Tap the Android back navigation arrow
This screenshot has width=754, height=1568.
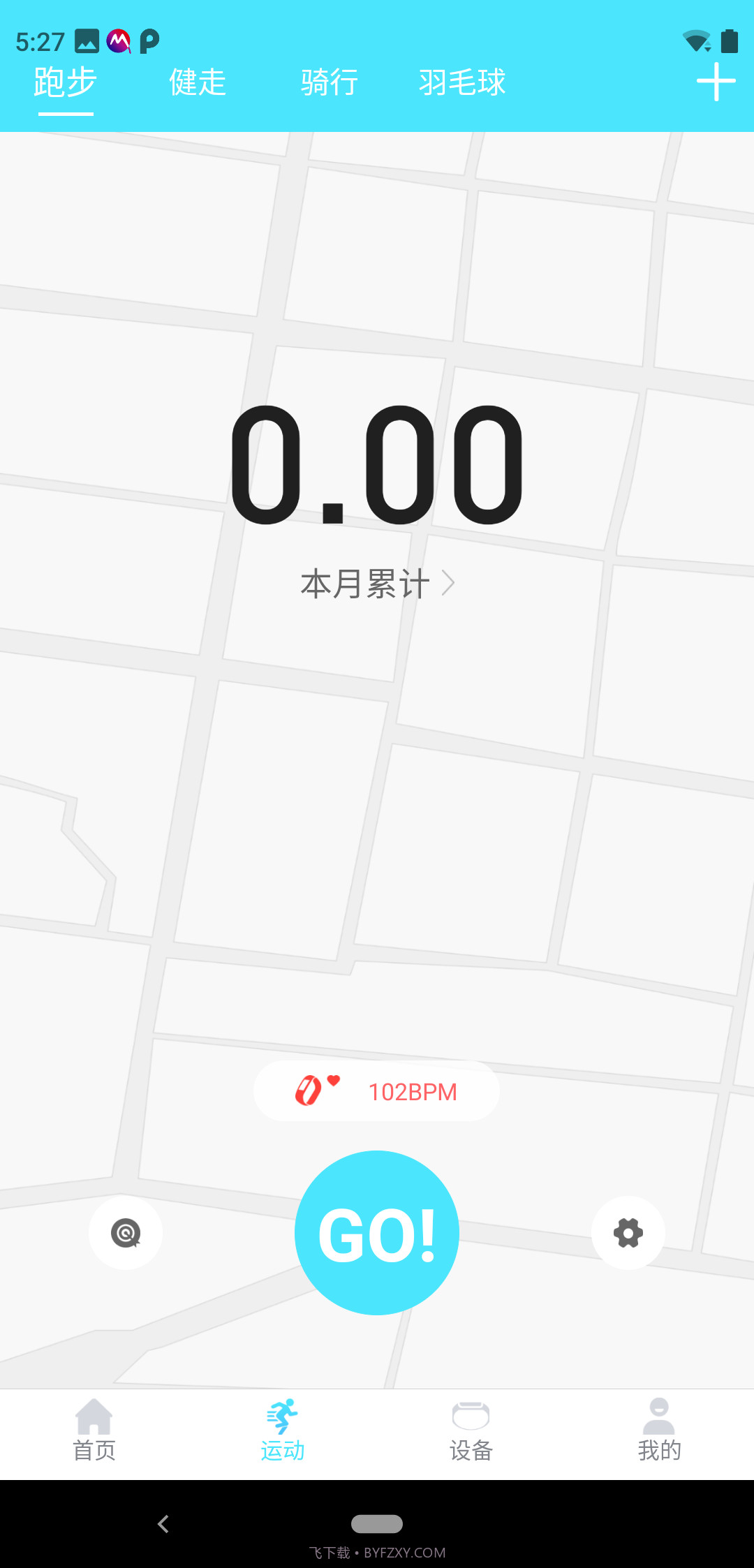tap(163, 1525)
